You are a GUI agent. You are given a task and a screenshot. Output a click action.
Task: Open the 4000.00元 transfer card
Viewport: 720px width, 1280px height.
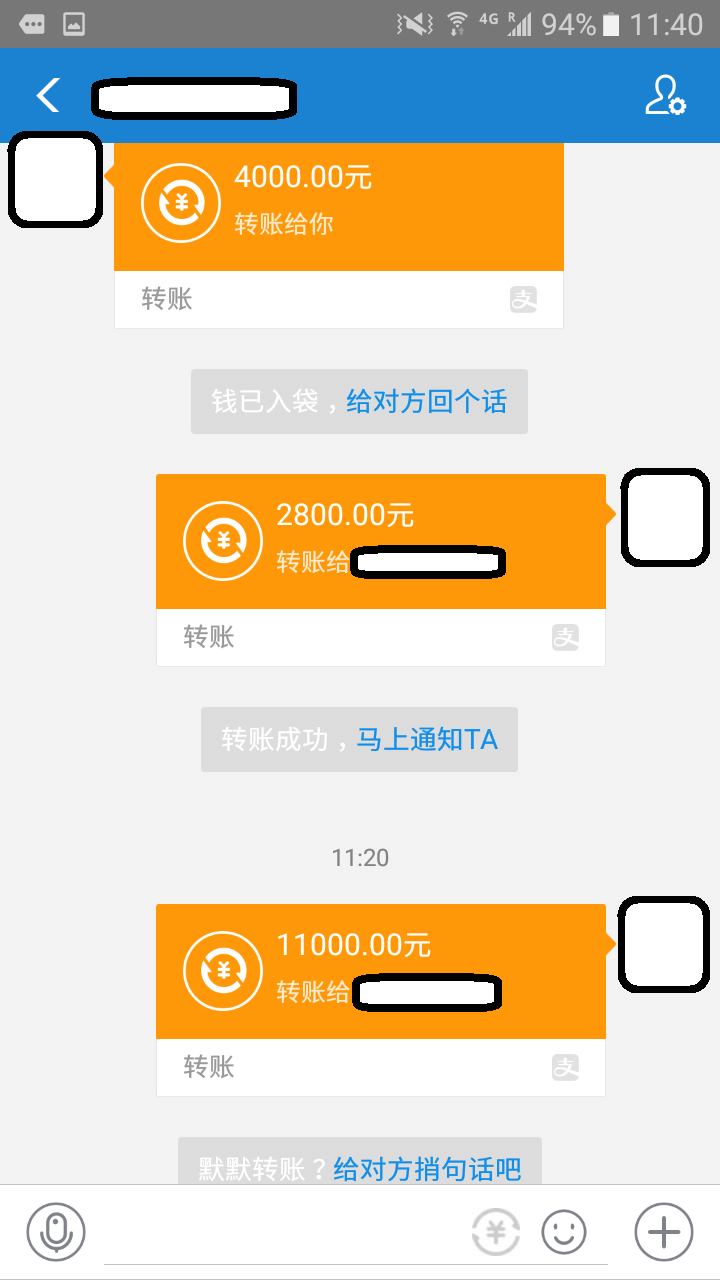click(338, 208)
